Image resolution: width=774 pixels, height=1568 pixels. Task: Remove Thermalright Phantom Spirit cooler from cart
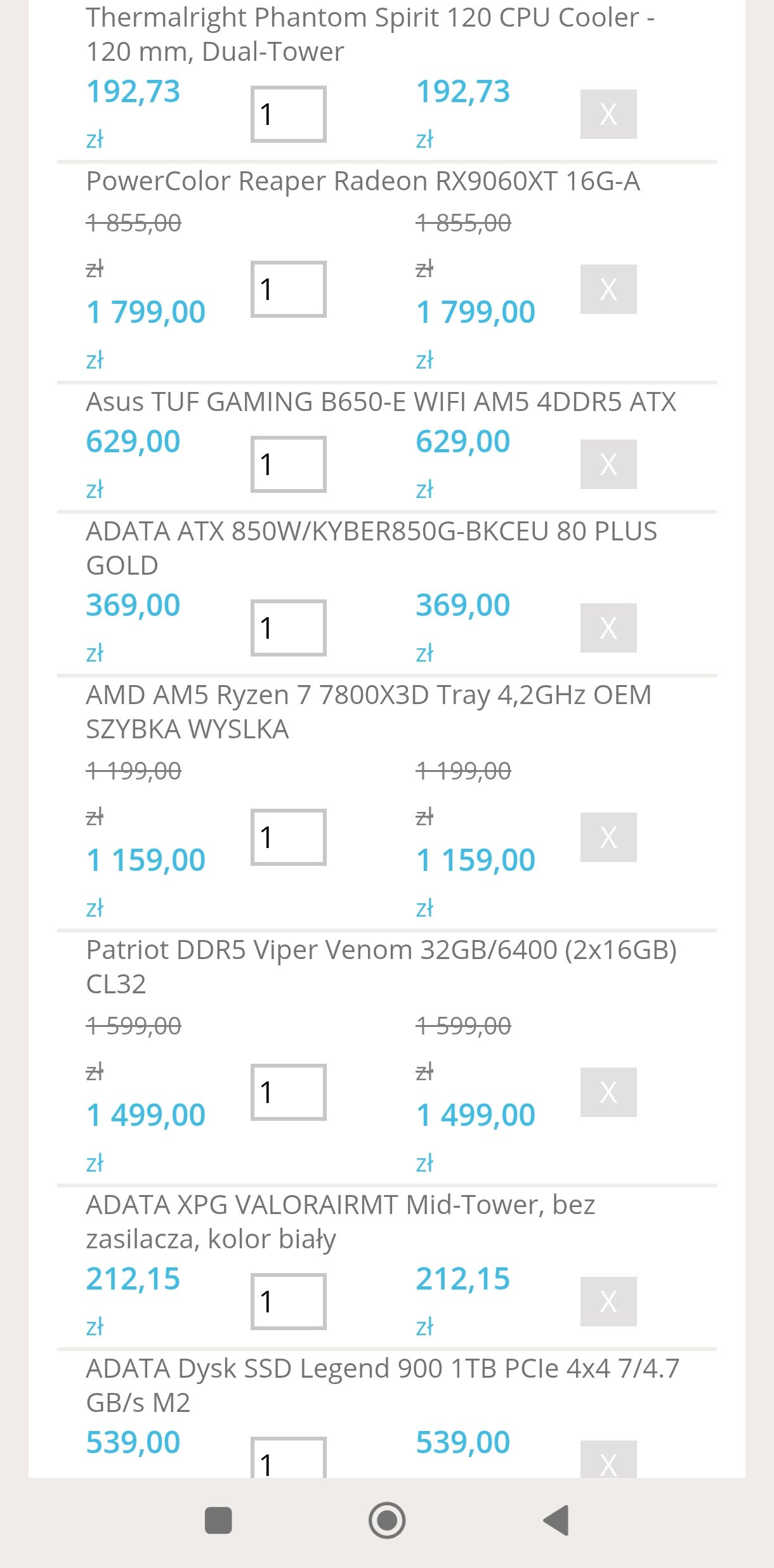pos(608,114)
